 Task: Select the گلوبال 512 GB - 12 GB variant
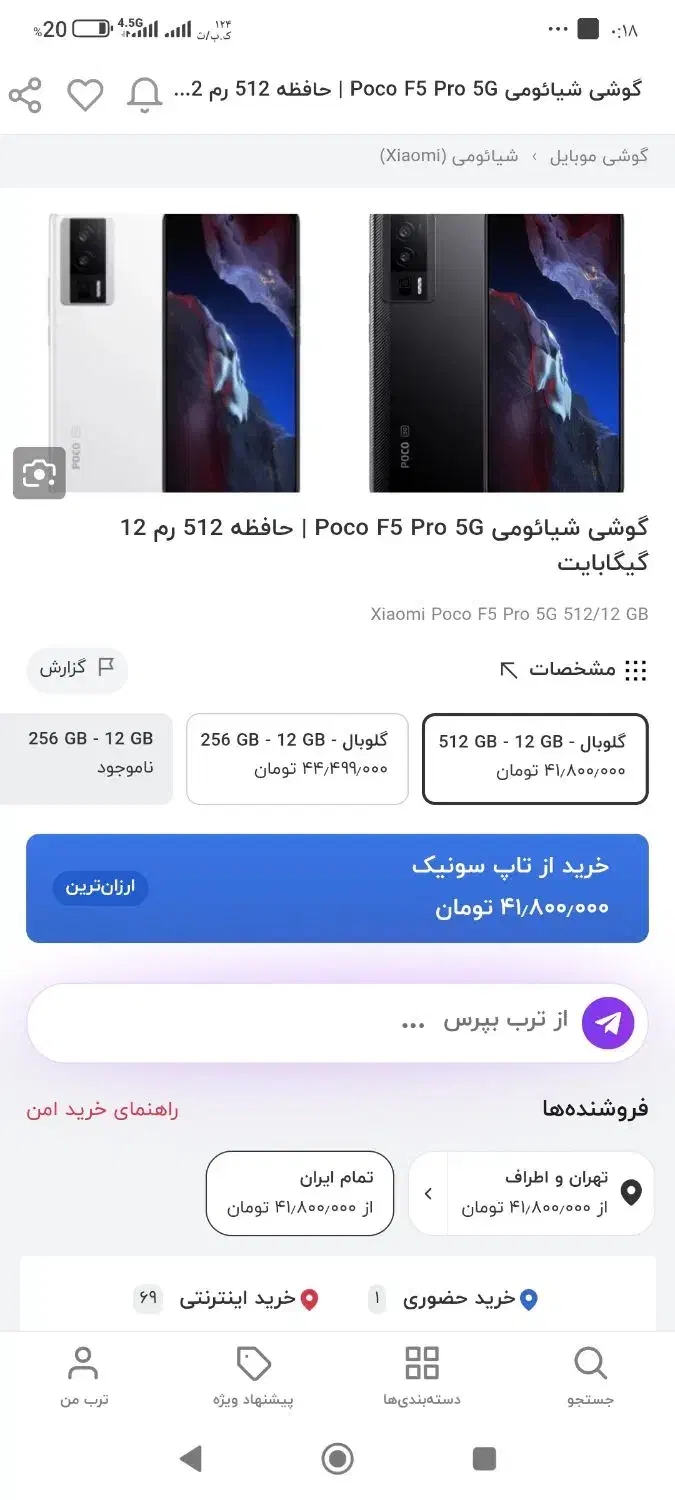coord(535,758)
